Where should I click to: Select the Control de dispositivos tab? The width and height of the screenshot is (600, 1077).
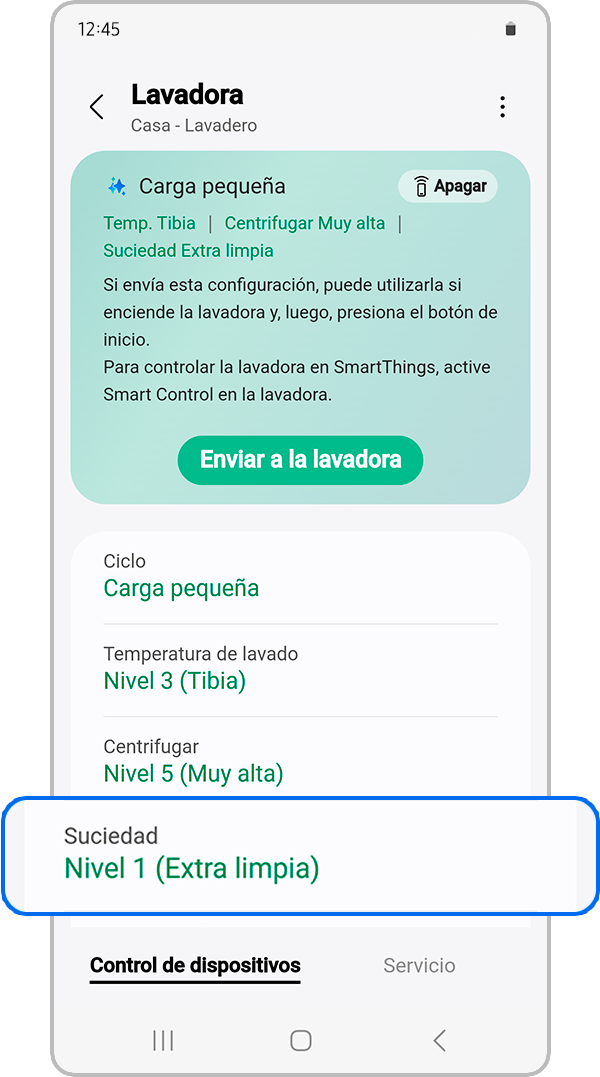point(195,966)
